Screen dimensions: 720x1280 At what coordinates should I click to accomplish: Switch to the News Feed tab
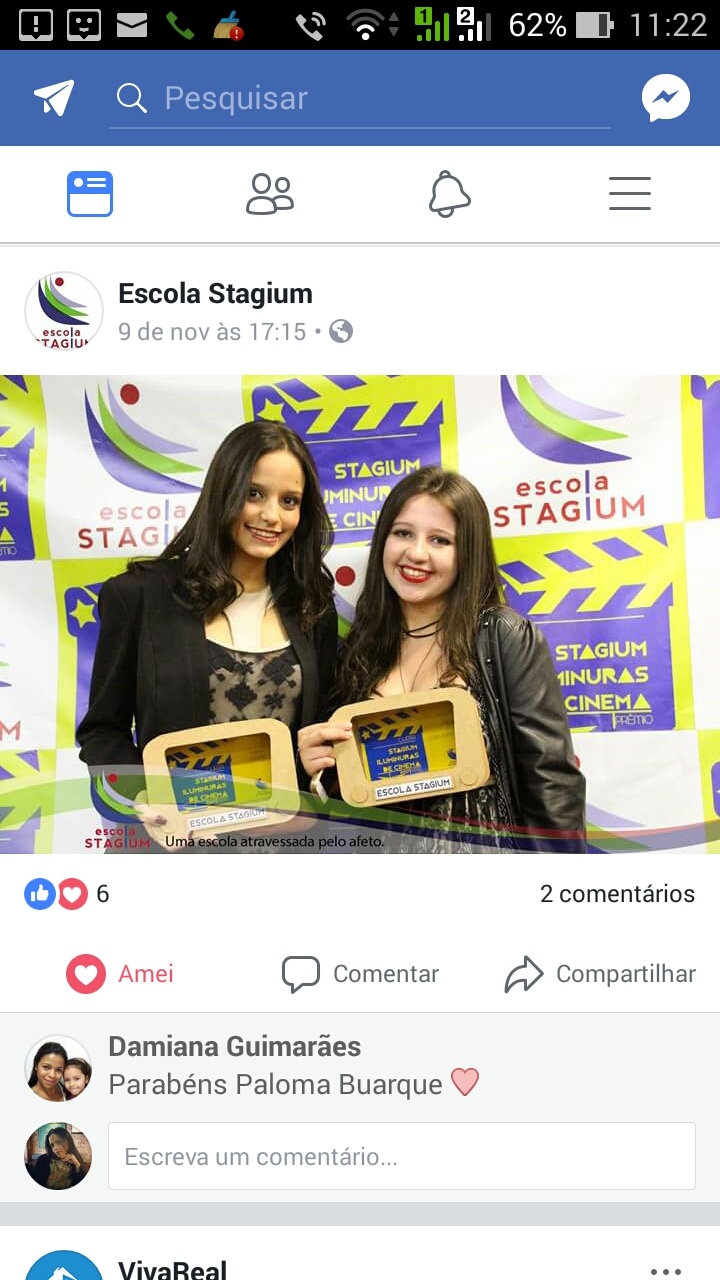click(90, 194)
